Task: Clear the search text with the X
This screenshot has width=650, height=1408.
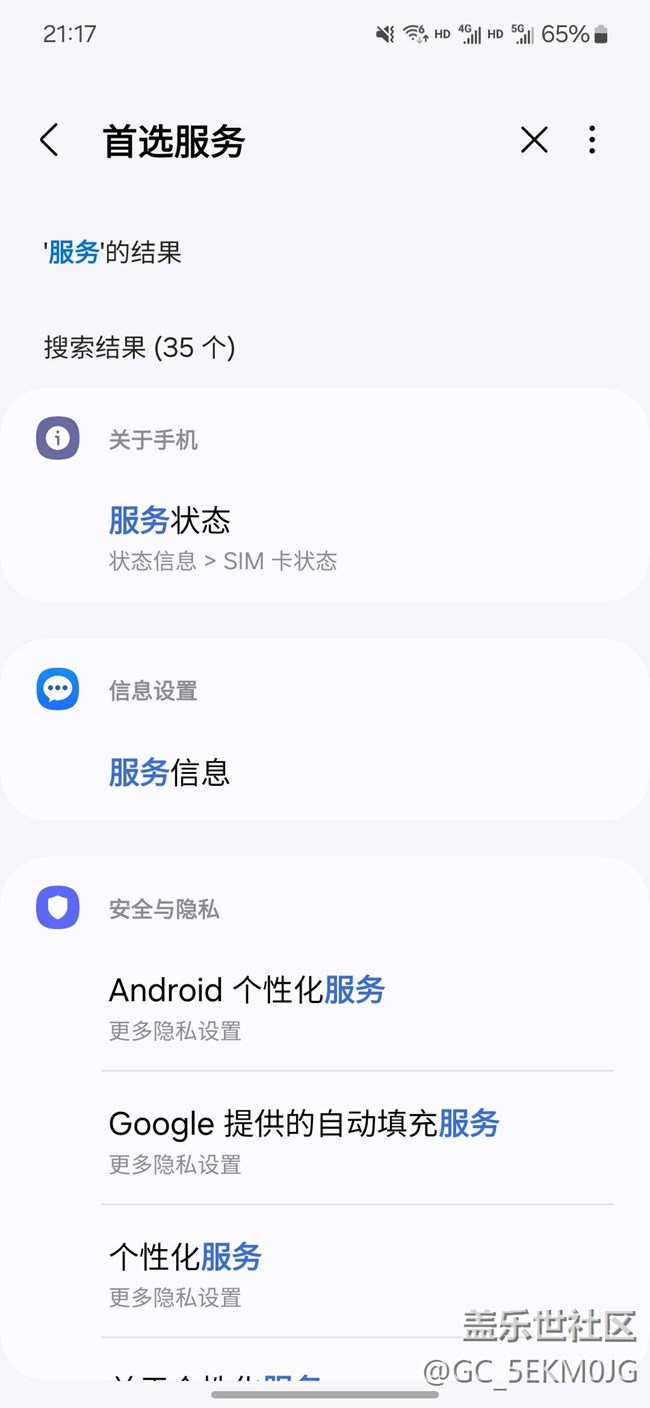Action: [534, 141]
